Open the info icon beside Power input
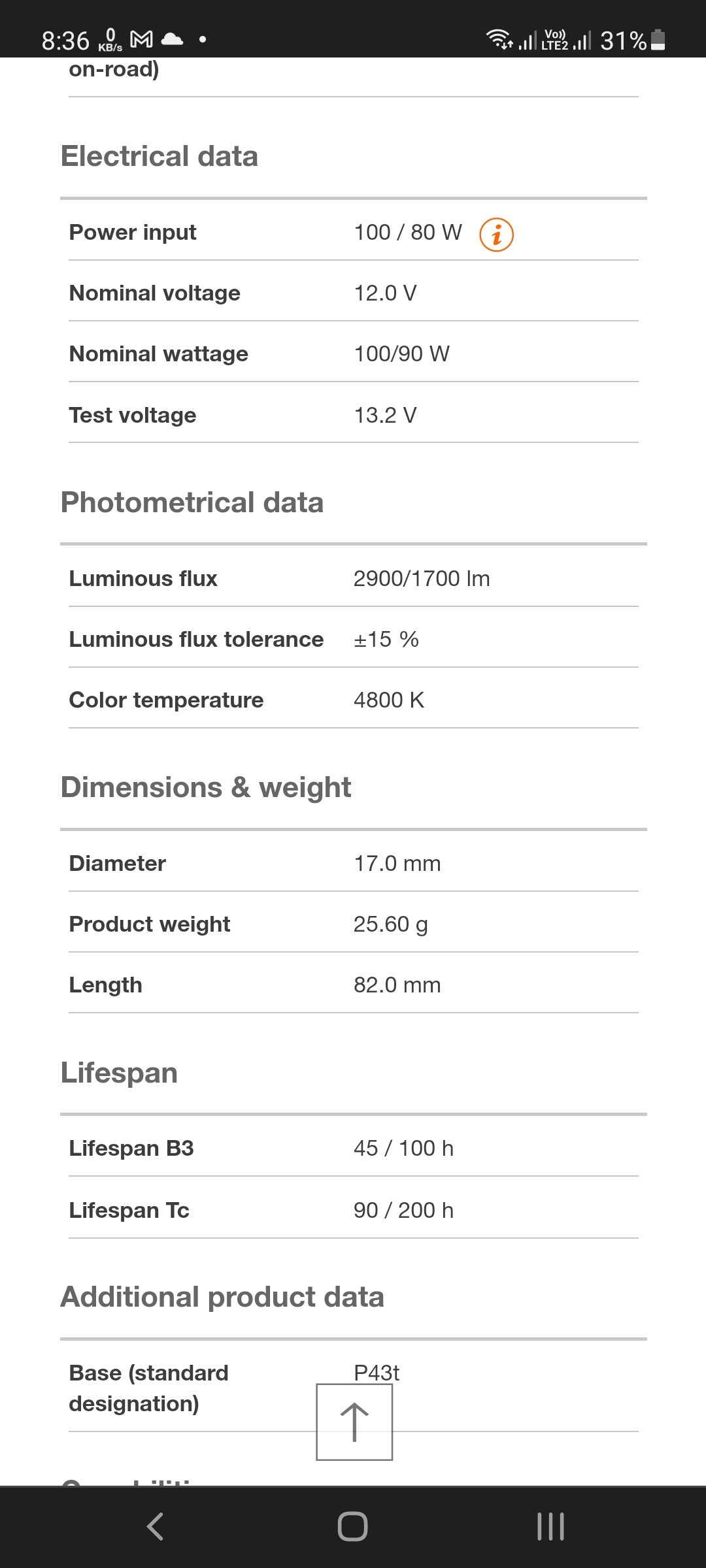 (x=496, y=235)
